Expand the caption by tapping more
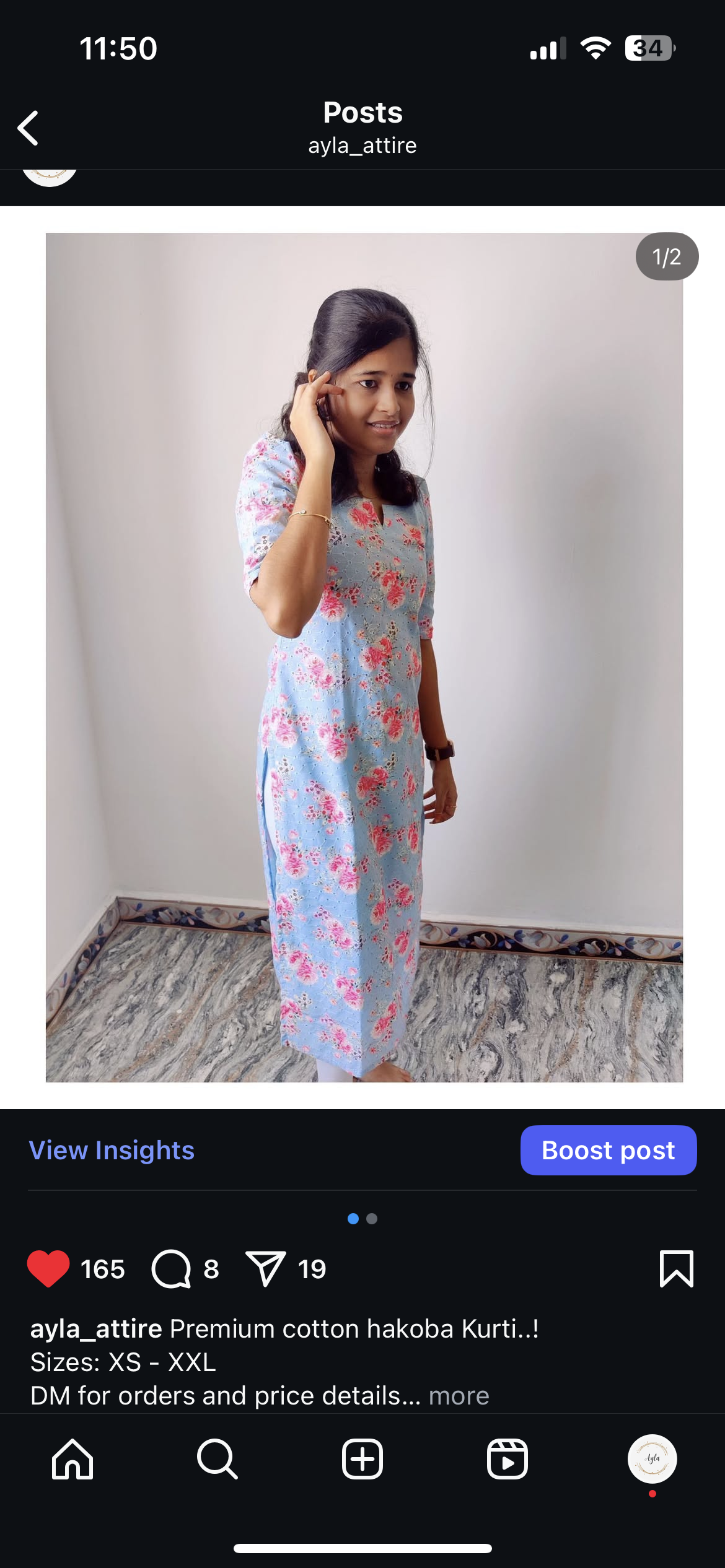Image resolution: width=725 pixels, height=1568 pixels. pyautogui.click(x=459, y=1396)
